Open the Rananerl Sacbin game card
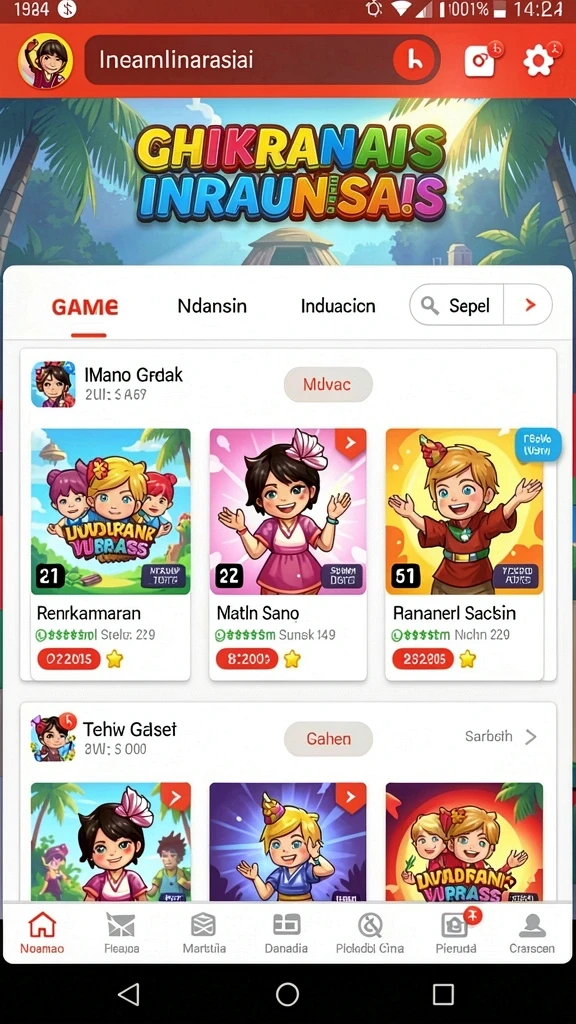576x1024 pixels. point(464,554)
